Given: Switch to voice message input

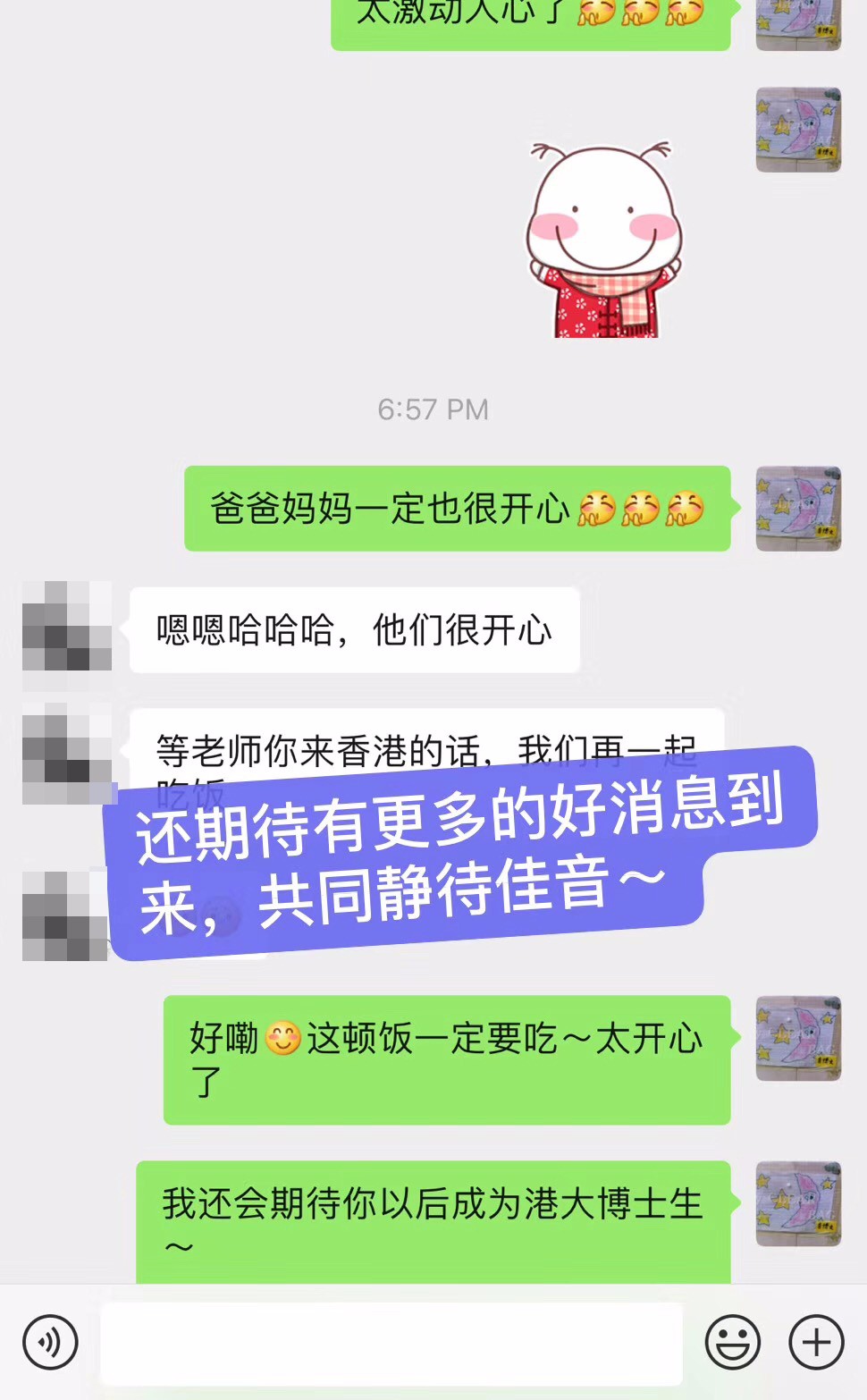Looking at the screenshot, I should click(x=50, y=1342).
